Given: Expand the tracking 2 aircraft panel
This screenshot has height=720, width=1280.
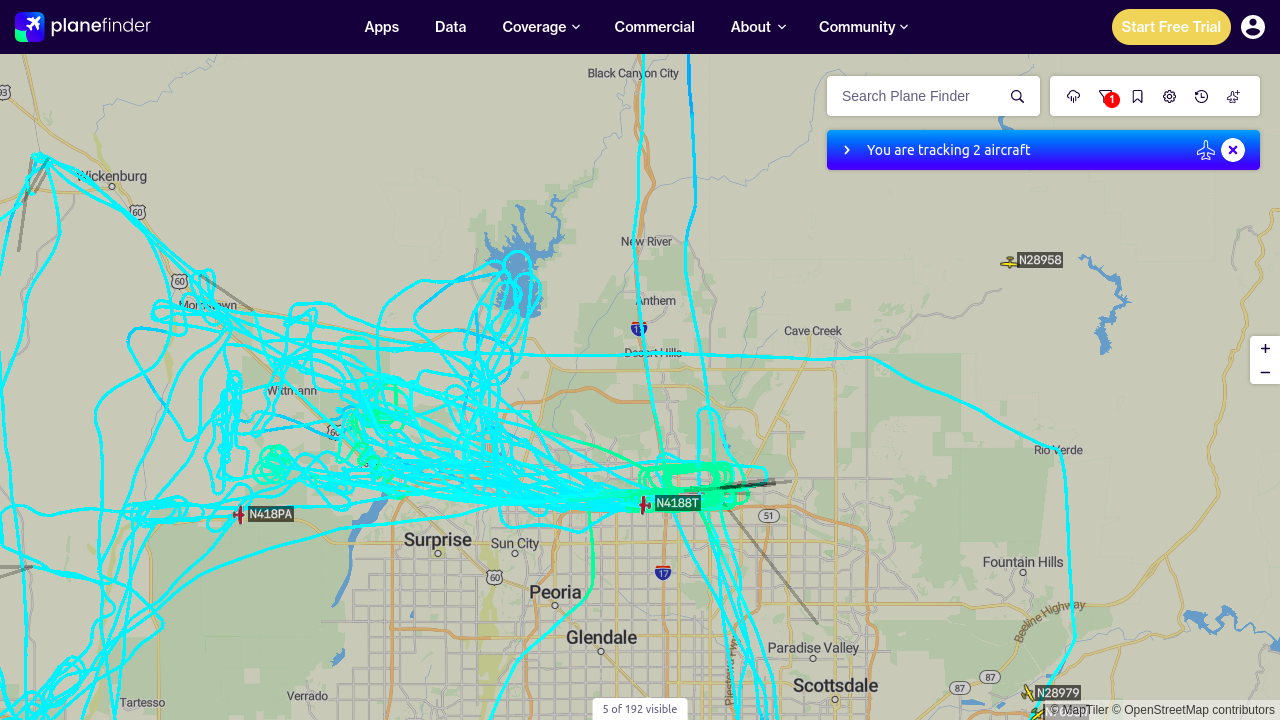Looking at the screenshot, I should pyautogui.click(x=847, y=150).
